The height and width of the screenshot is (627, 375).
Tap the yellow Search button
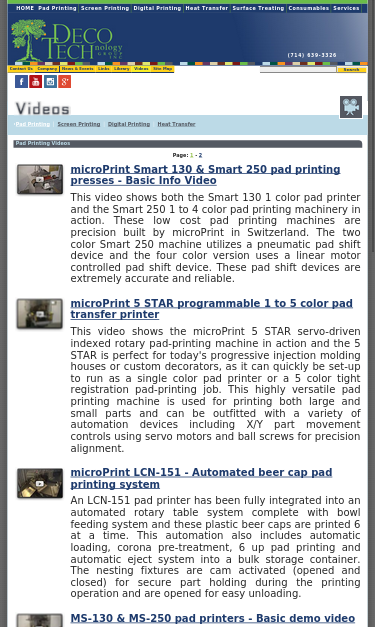click(x=351, y=70)
